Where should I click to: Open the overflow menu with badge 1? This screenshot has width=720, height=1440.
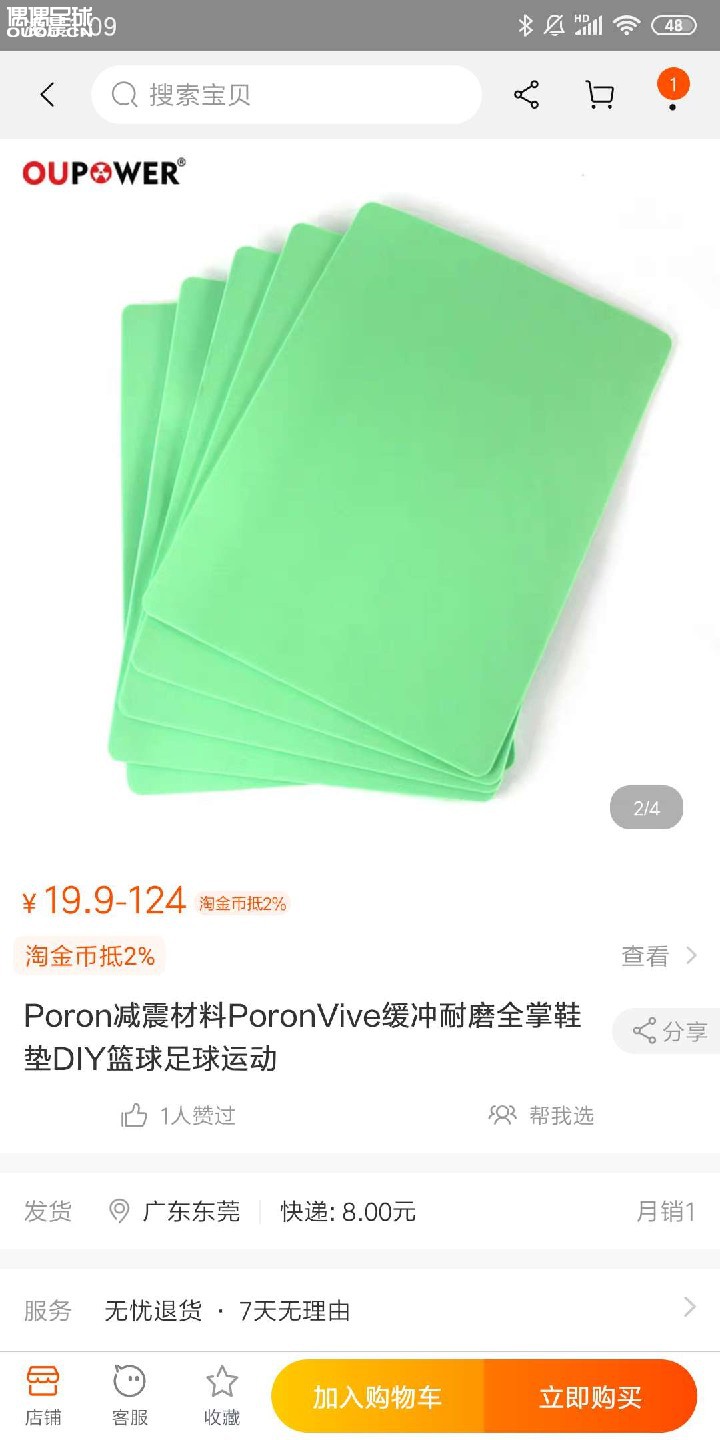coord(673,90)
